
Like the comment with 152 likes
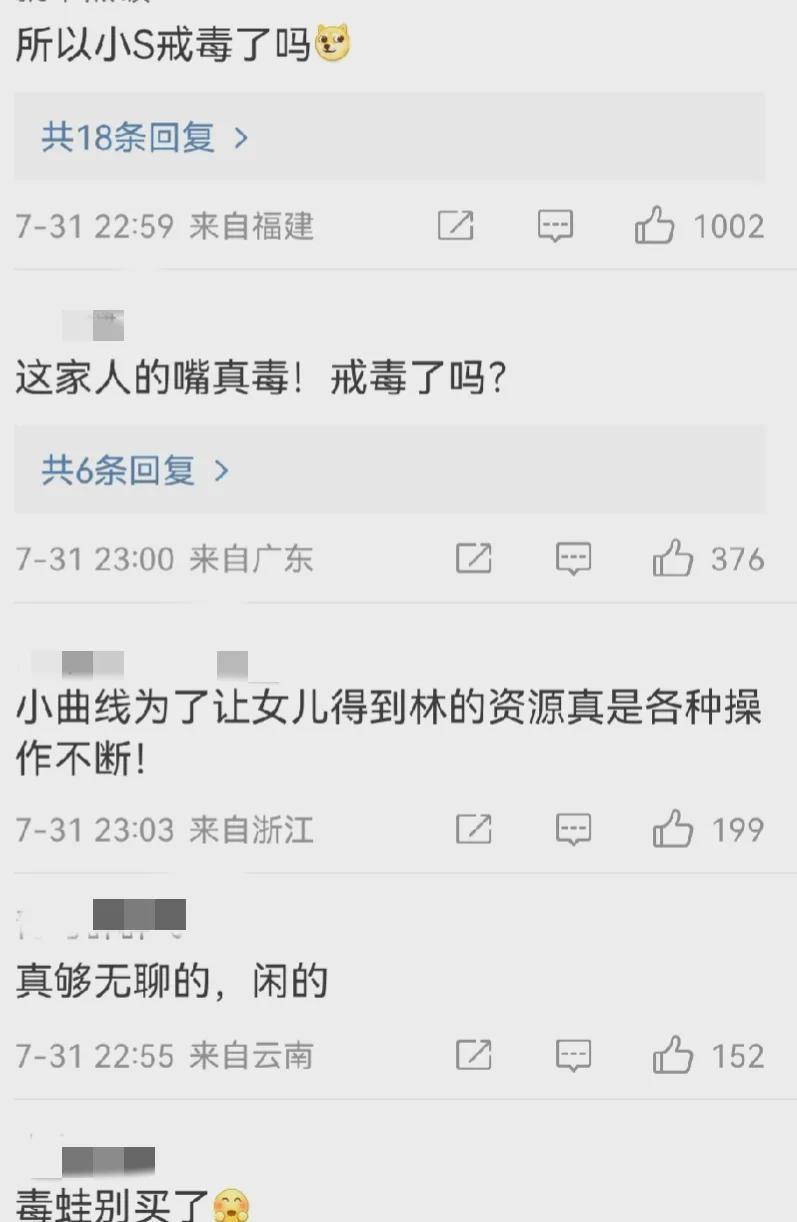pyautogui.click(x=673, y=1055)
